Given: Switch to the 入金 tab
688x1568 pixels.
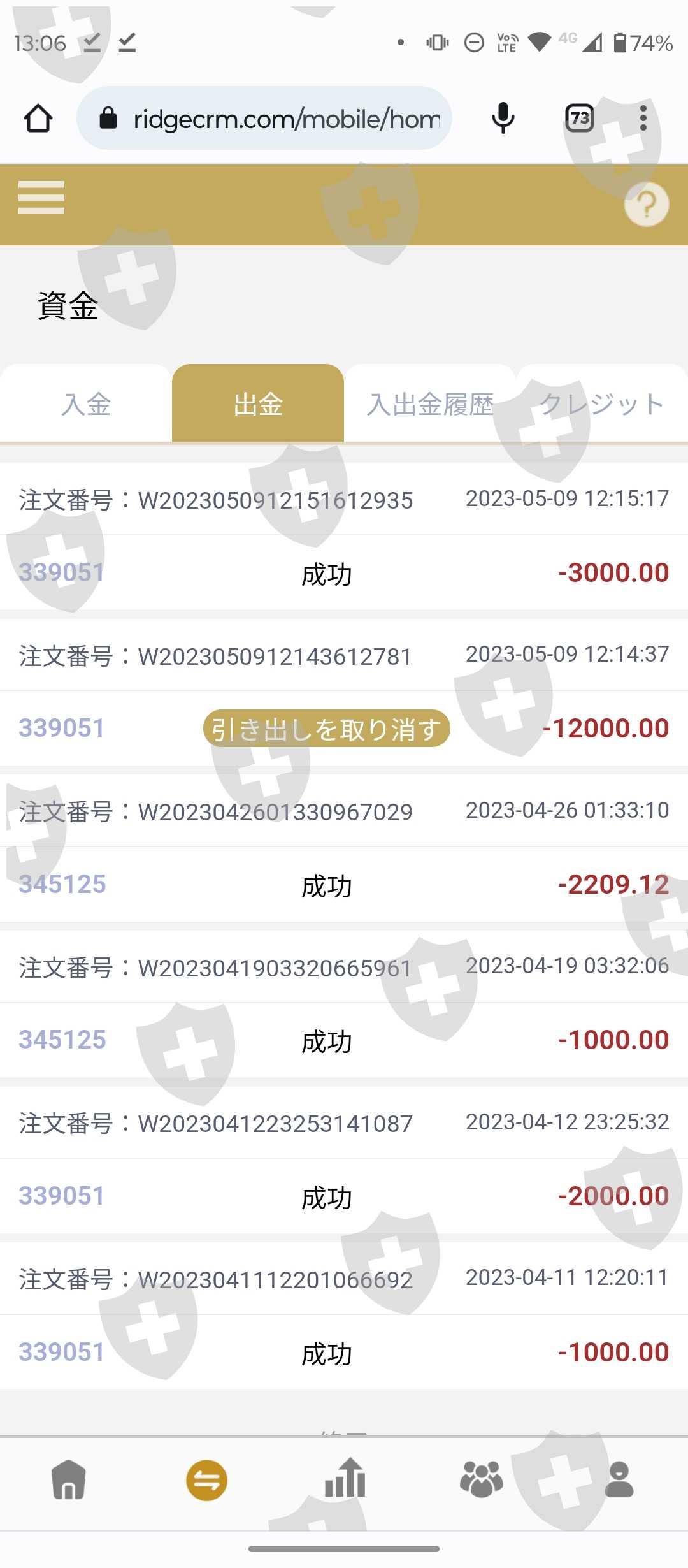Looking at the screenshot, I should [86, 404].
